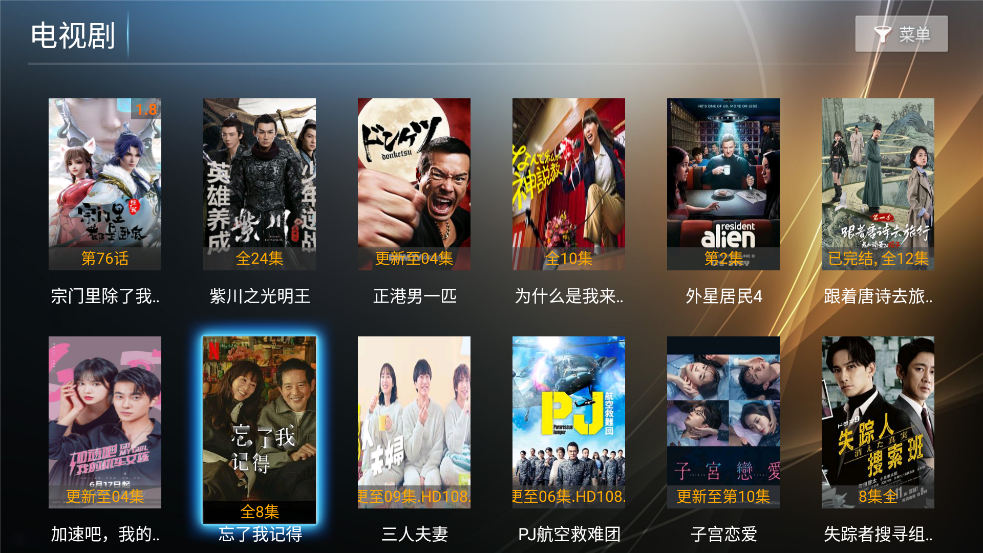
Task: Select 失踪者搜寻组 tile
Action: [x=878, y=422]
